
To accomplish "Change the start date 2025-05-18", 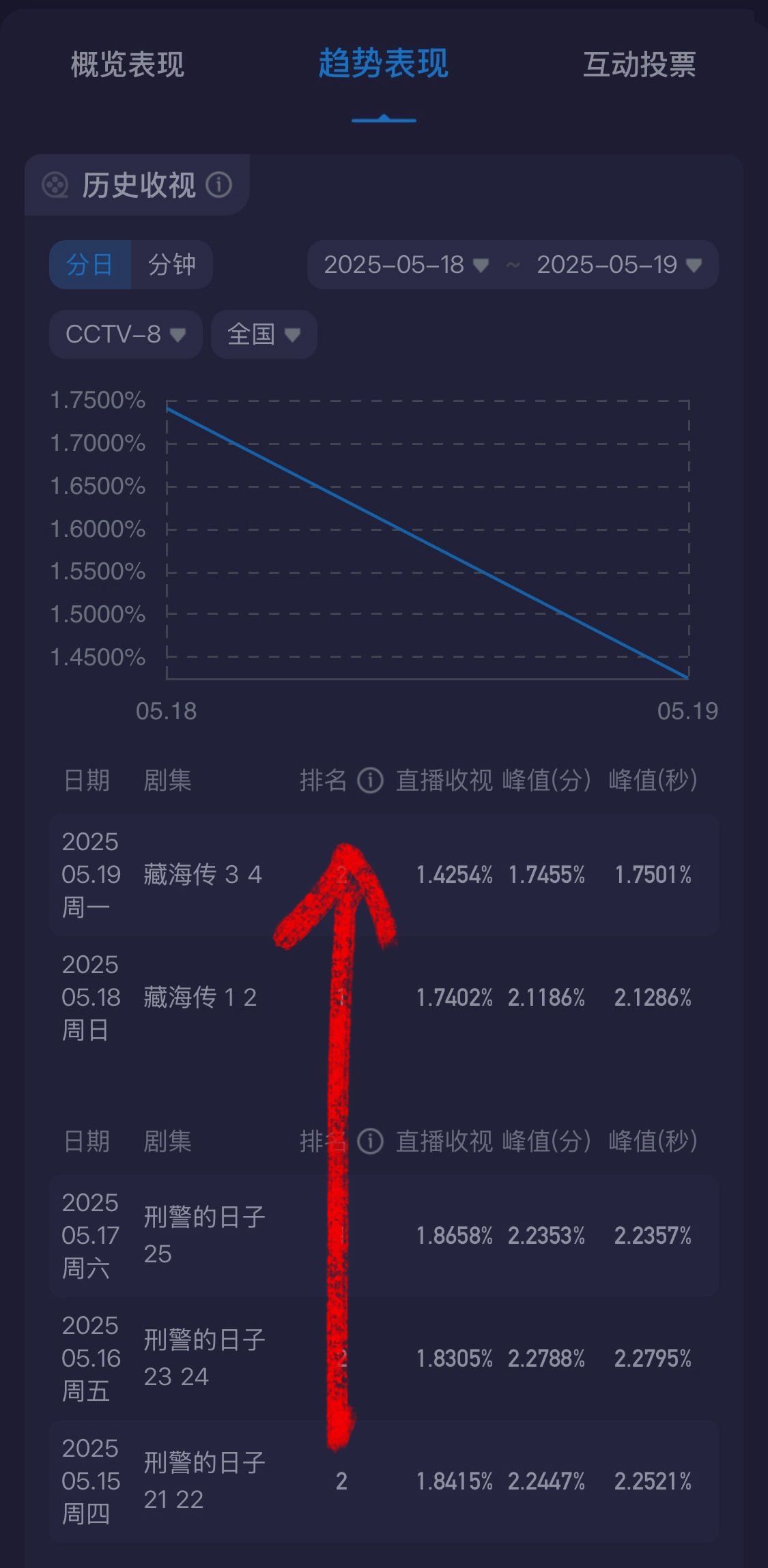I will click(406, 265).
